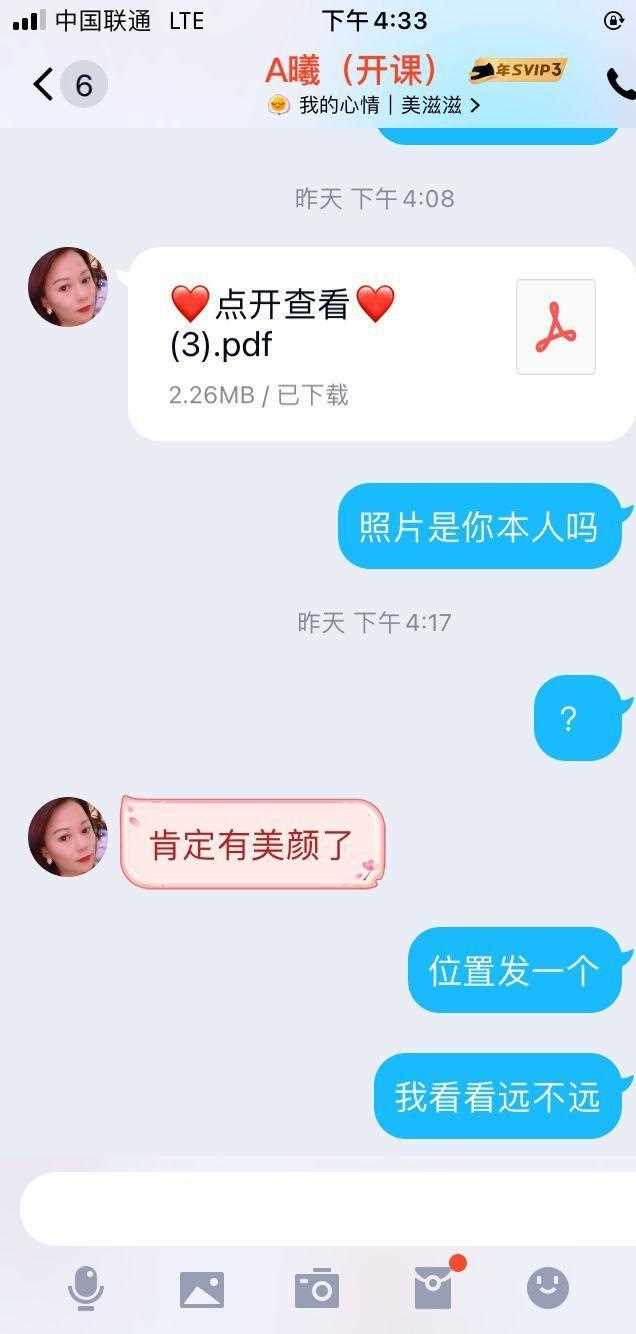Open the 我的心情 美滋滋 status link
The width and height of the screenshot is (636, 1334).
[x=375, y=105]
